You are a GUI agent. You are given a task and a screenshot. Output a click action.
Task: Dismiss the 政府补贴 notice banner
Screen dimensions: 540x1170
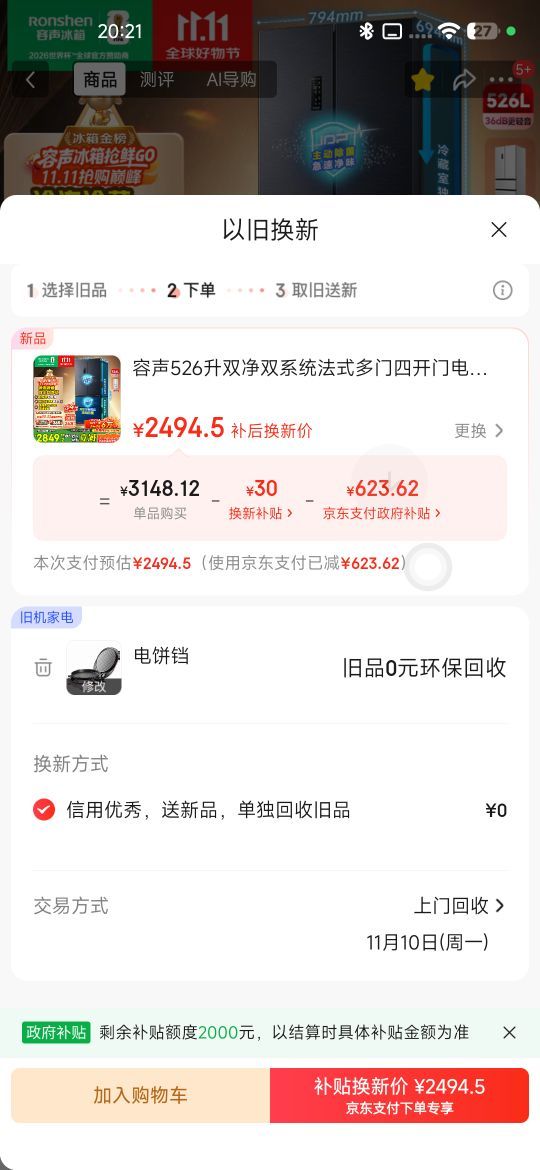(509, 1032)
